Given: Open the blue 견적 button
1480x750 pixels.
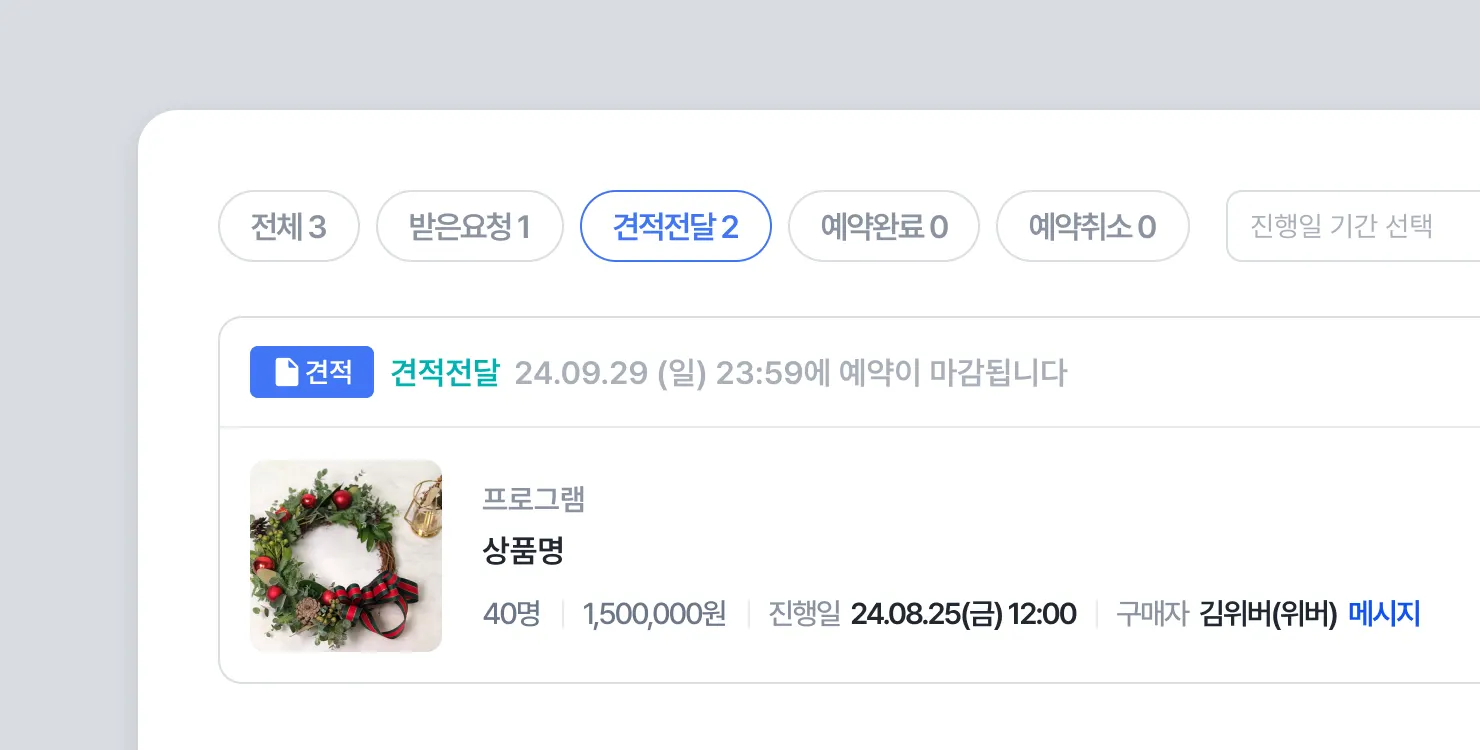Looking at the screenshot, I should 312,372.
